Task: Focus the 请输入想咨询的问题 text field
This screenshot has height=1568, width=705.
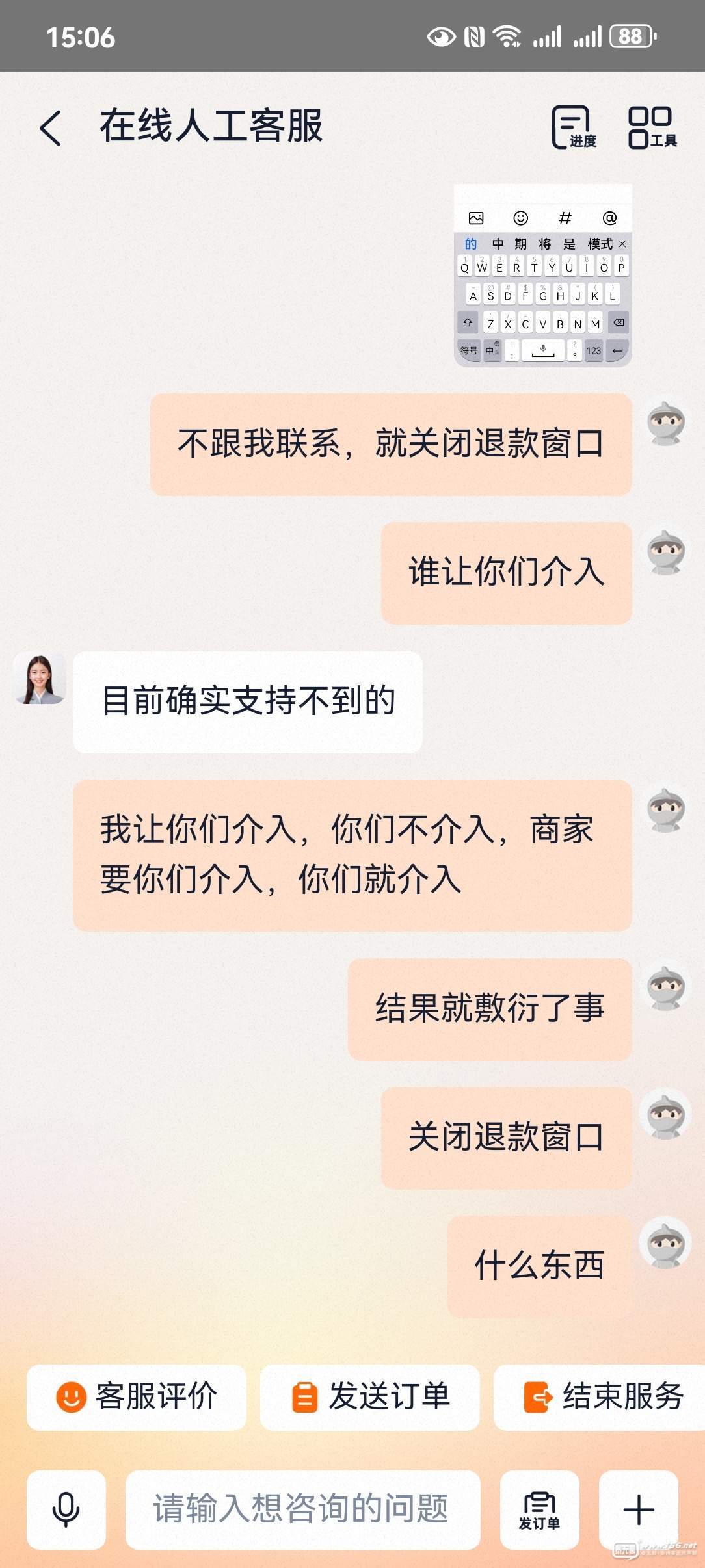Action: pyautogui.click(x=302, y=1509)
